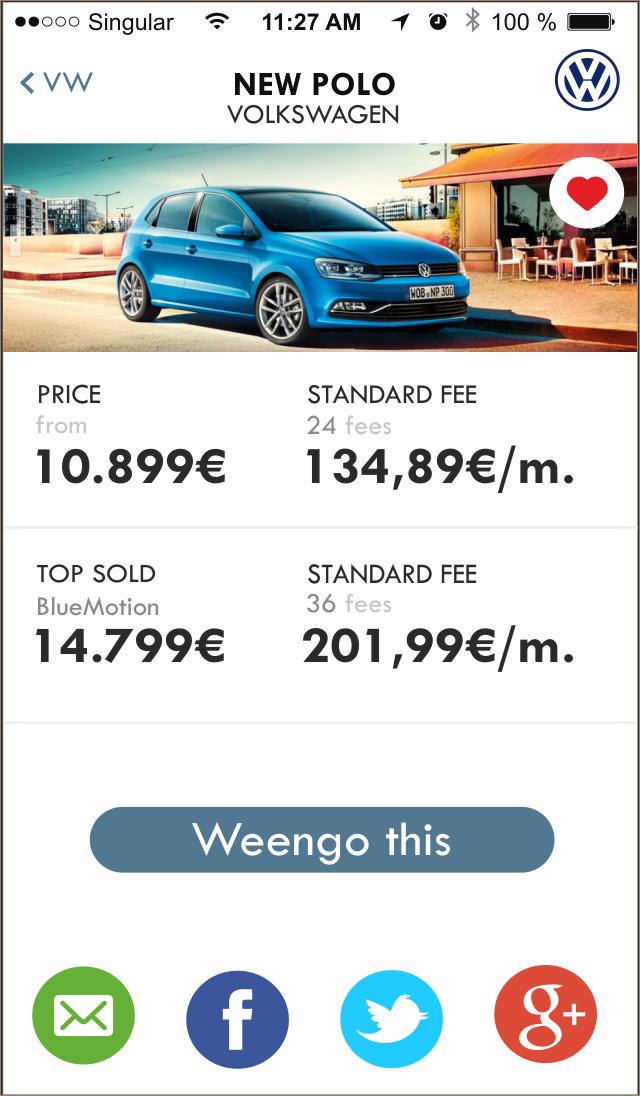Share this car on Facebook
This screenshot has height=1096, width=640.
(237, 1019)
